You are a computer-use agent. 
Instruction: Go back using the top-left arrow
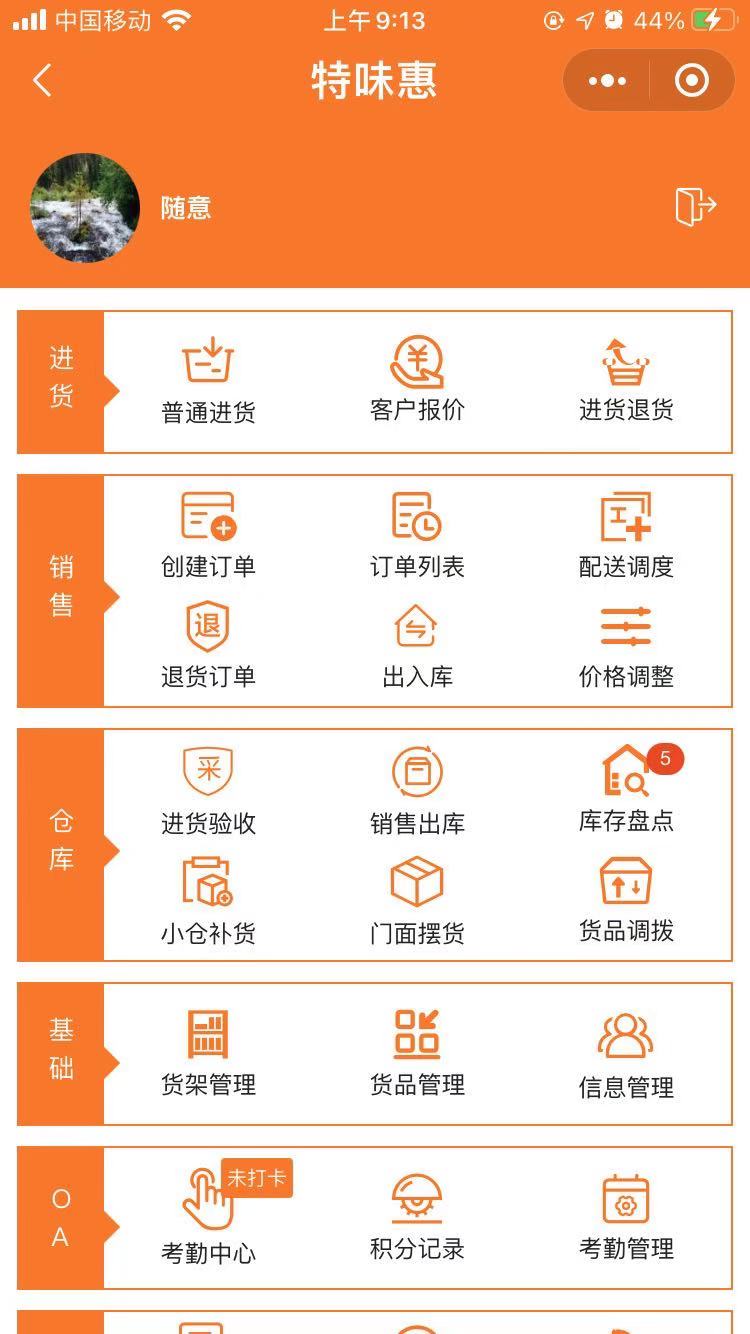coord(42,80)
